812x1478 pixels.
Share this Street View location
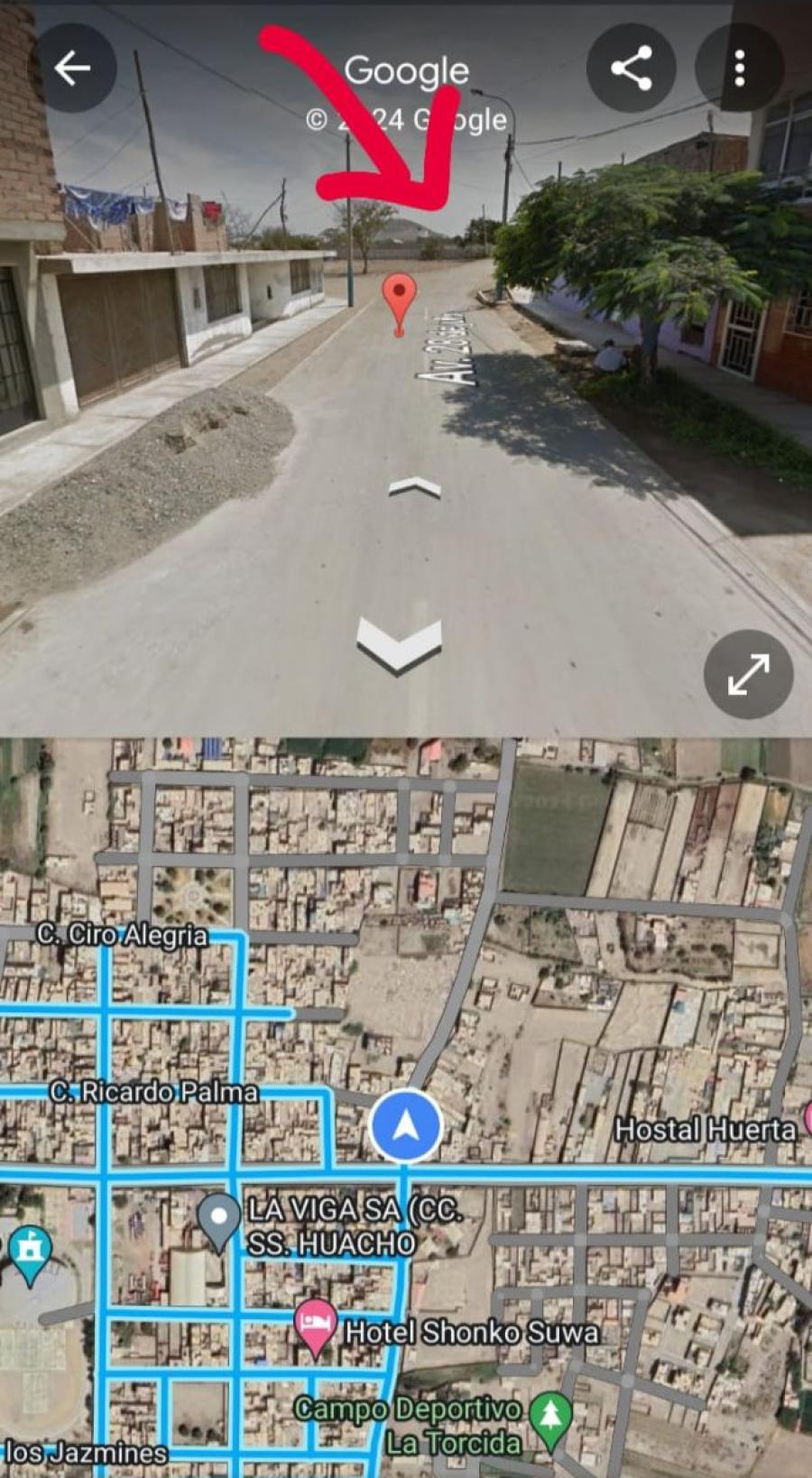coord(631,68)
